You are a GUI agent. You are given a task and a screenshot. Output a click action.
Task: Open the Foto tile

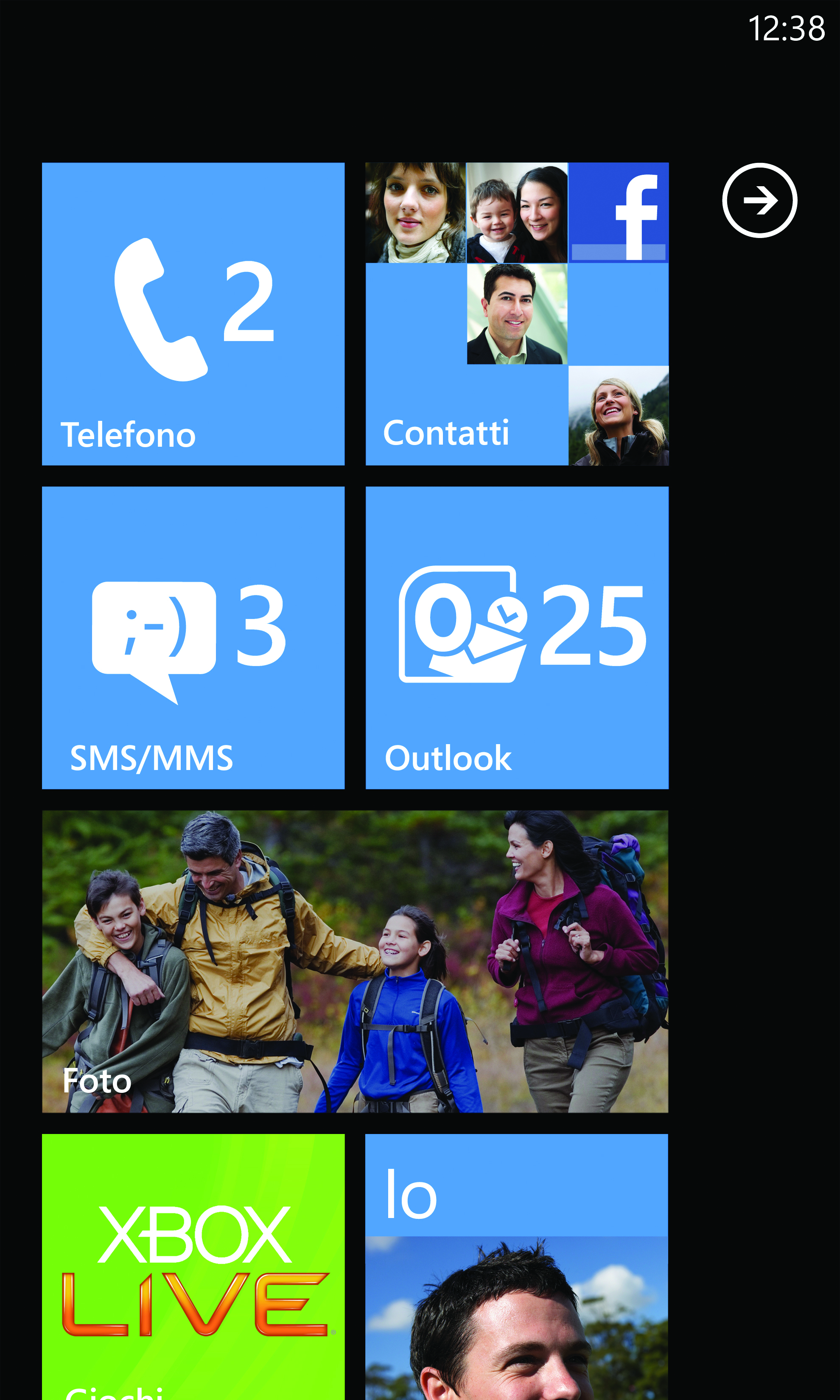click(355, 961)
